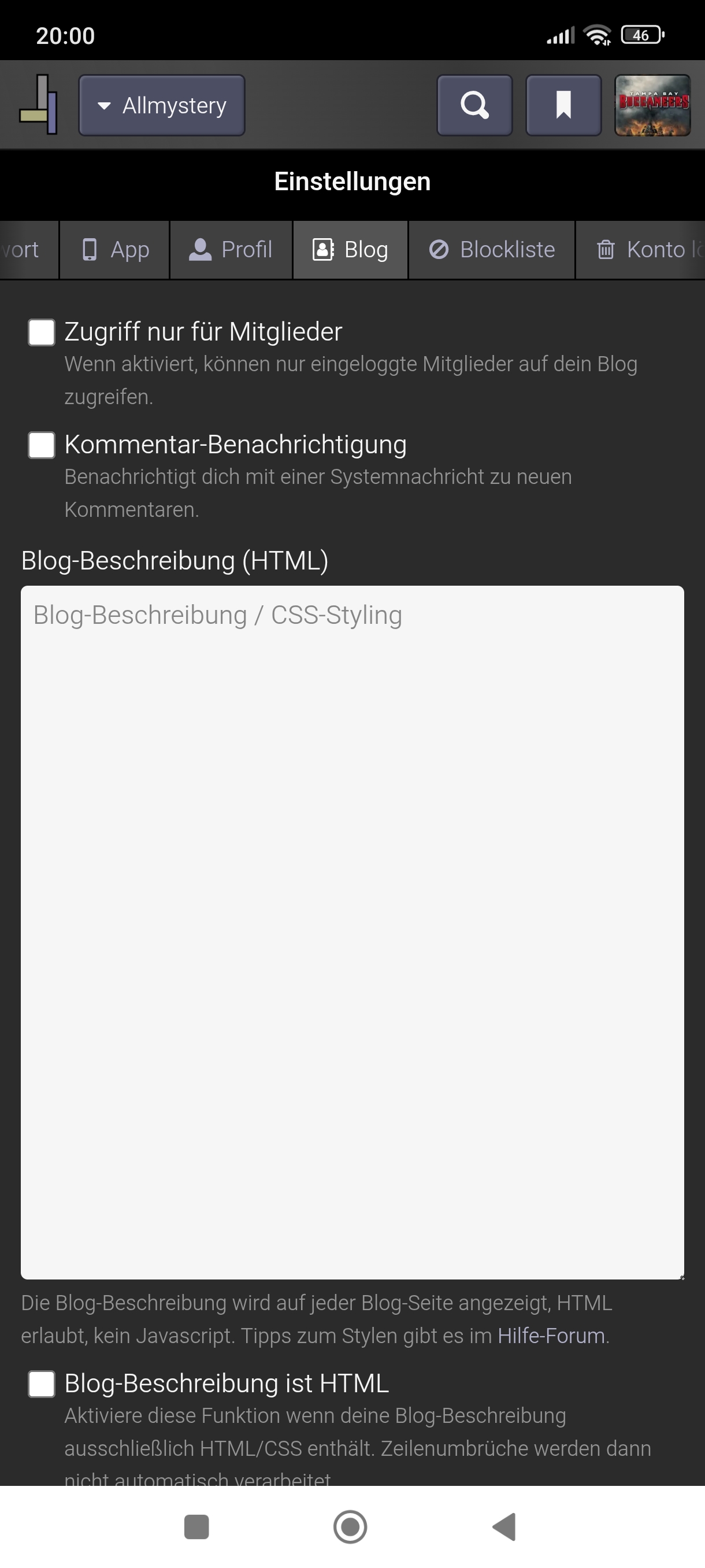Enable Zugriff nur für Mitglieder checkbox

pos(42,332)
